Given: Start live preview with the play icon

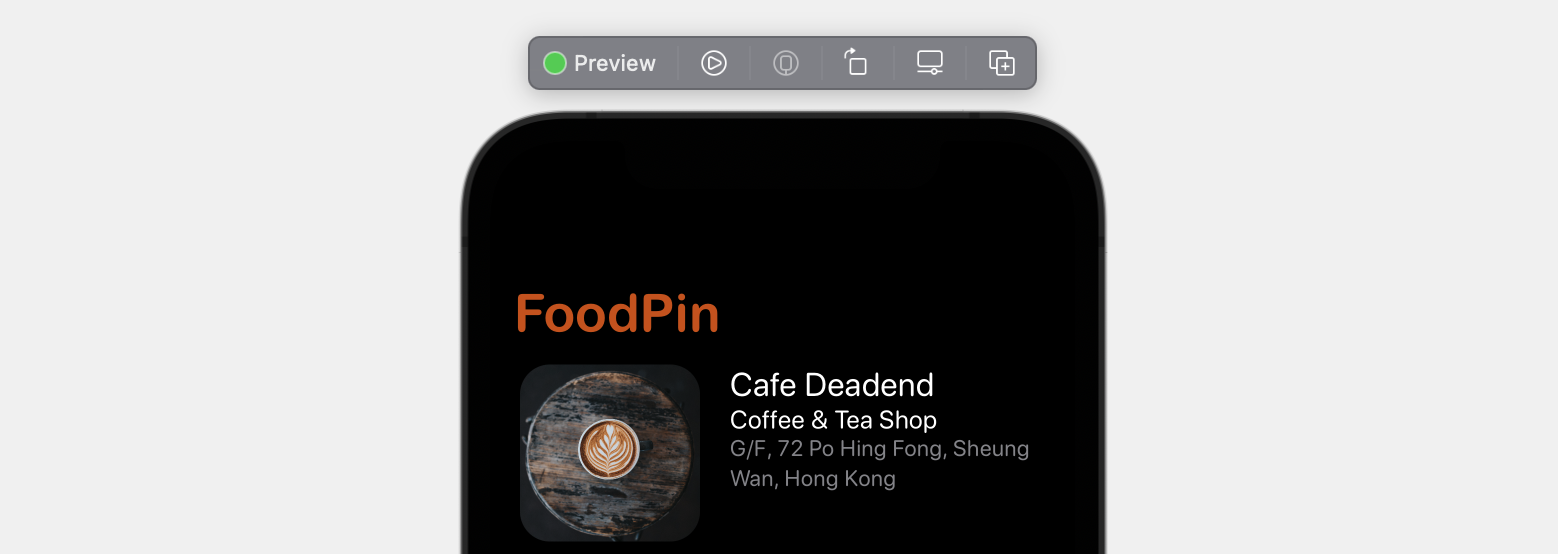Looking at the screenshot, I should (x=713, y=63).
